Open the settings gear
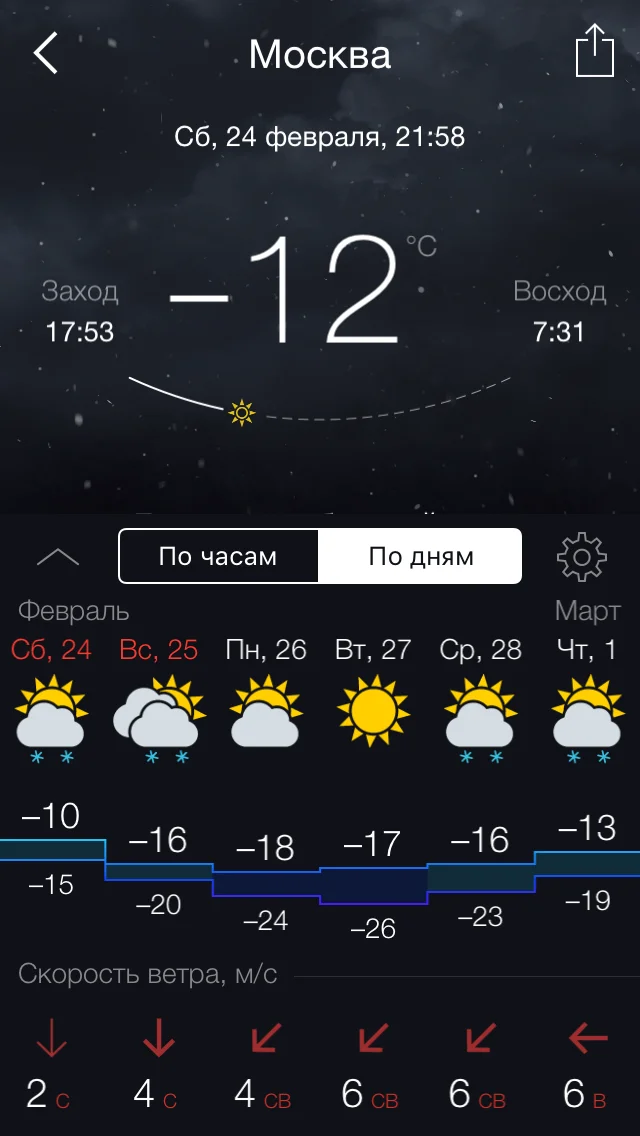Screen dimensions: 640x1136 (582, 557)
